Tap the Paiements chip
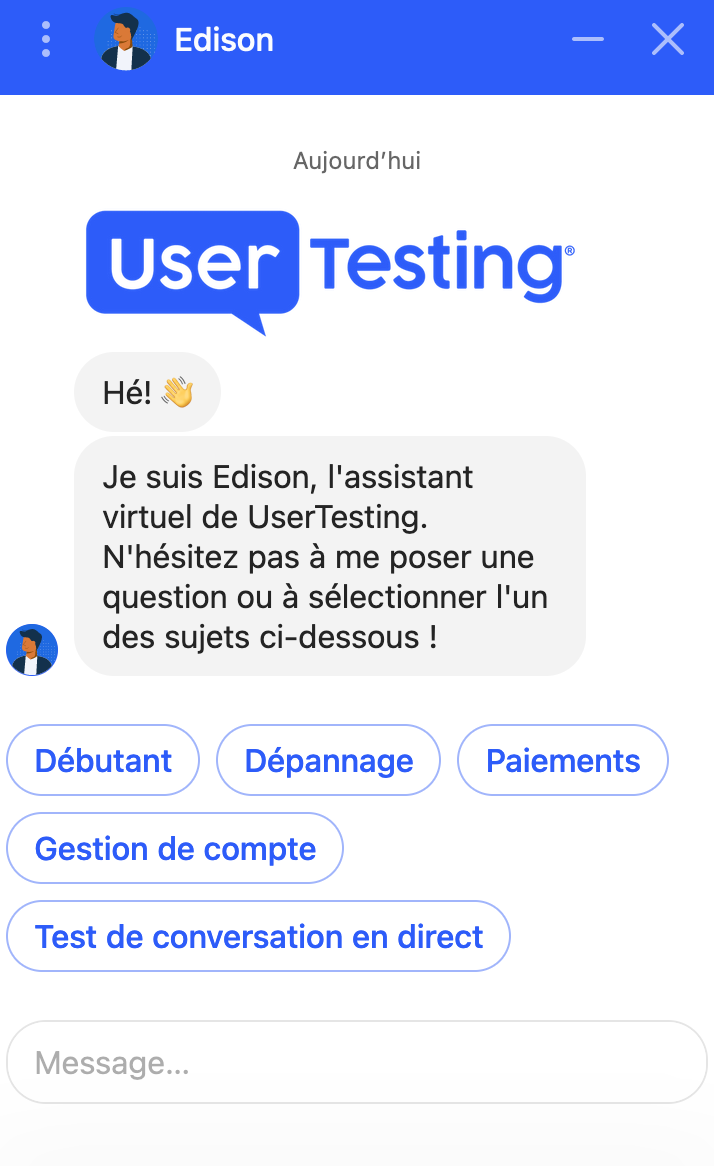Screen dimensions: 714x1166 coord(562,760)
